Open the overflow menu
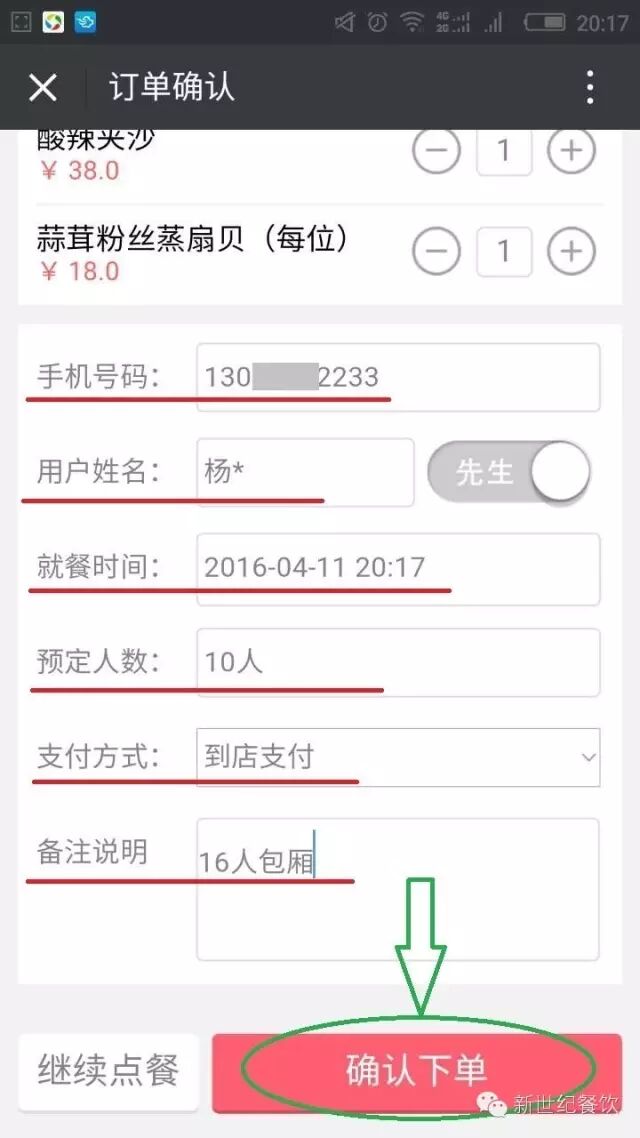 click(x=590, y=88)
